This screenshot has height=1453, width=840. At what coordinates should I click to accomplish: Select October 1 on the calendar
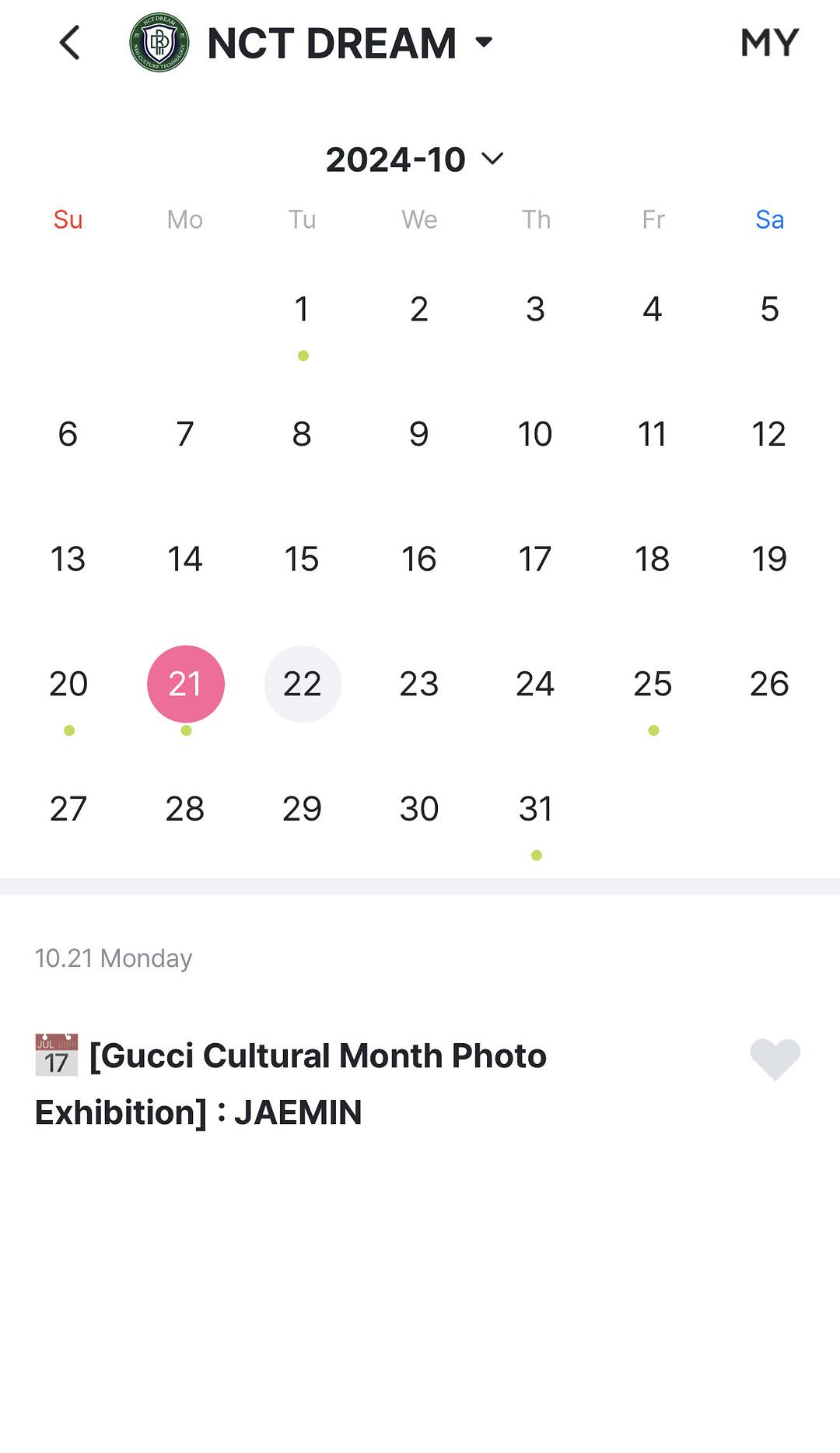click(x=303, y=310)
